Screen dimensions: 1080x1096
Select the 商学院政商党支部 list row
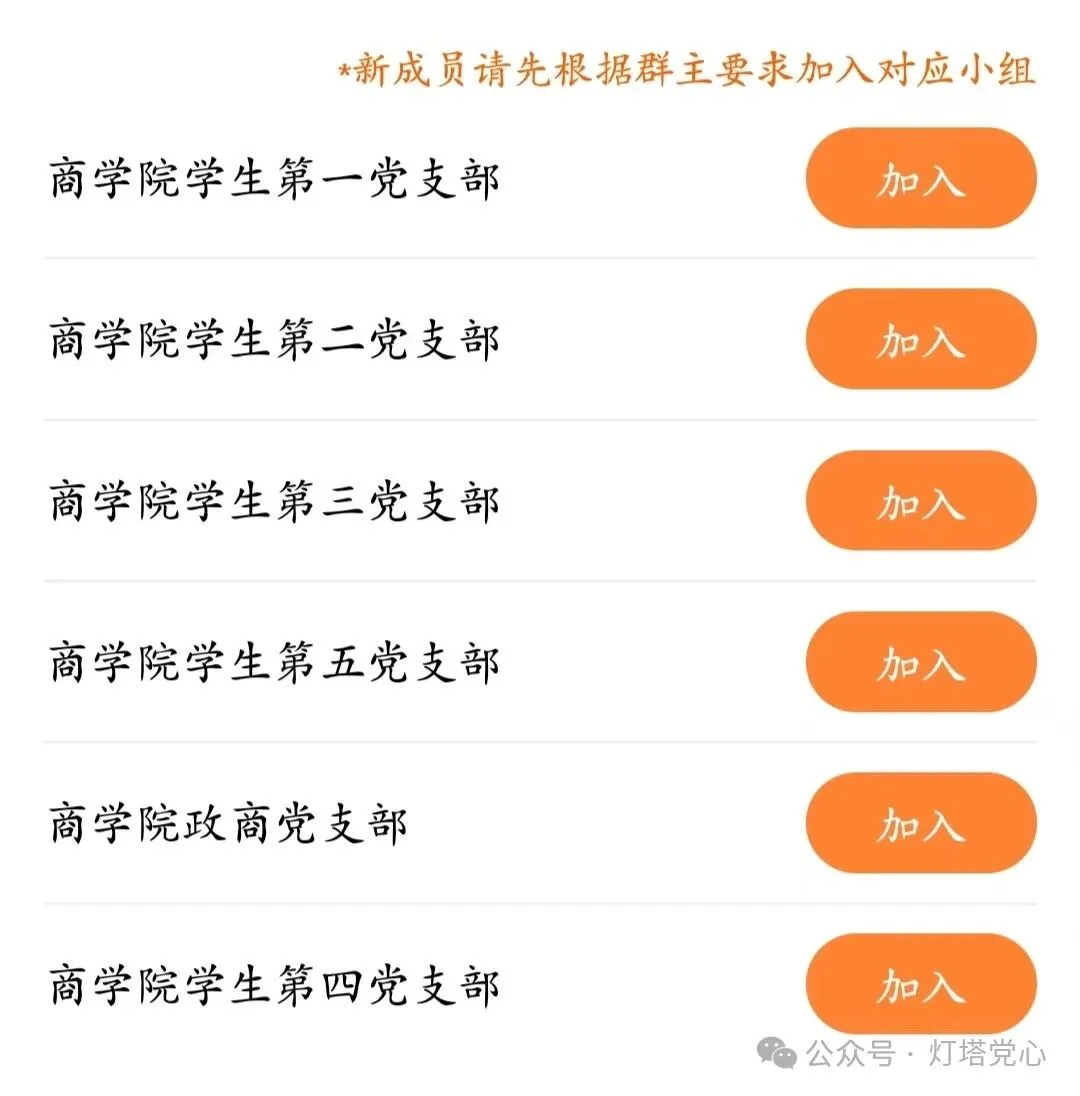[x=540, y=823]
